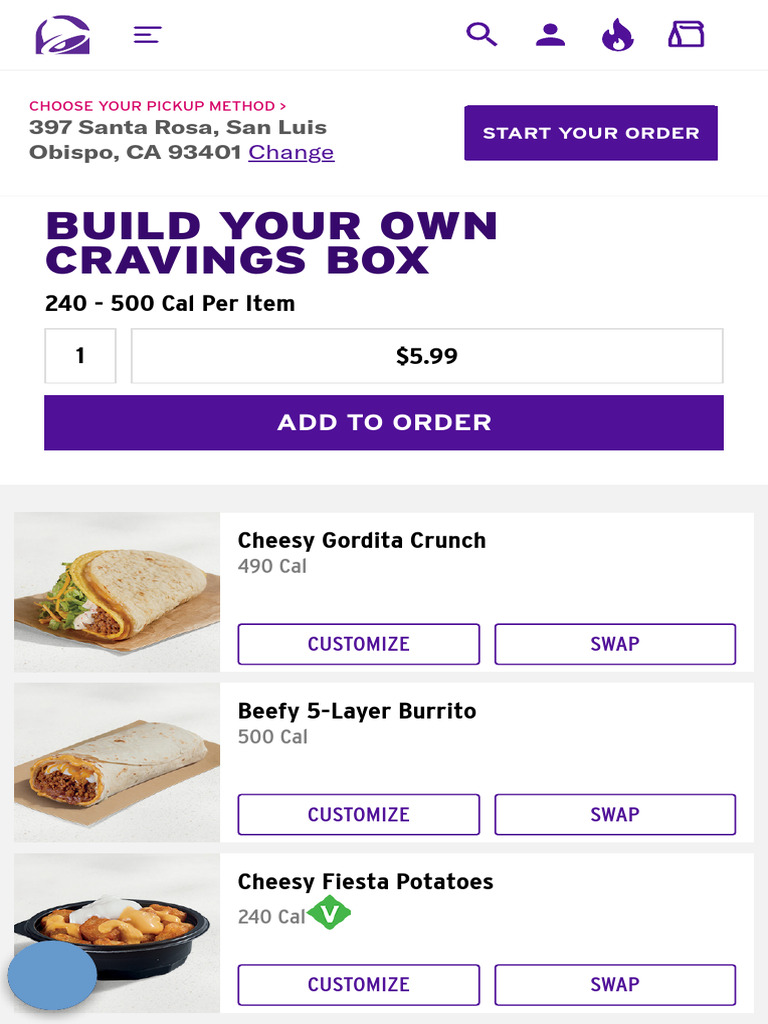Image resolution: width=768 pixels, height=1024 pixels.
Task: Change the pickup store location
Action: click(x=291, y=153)
